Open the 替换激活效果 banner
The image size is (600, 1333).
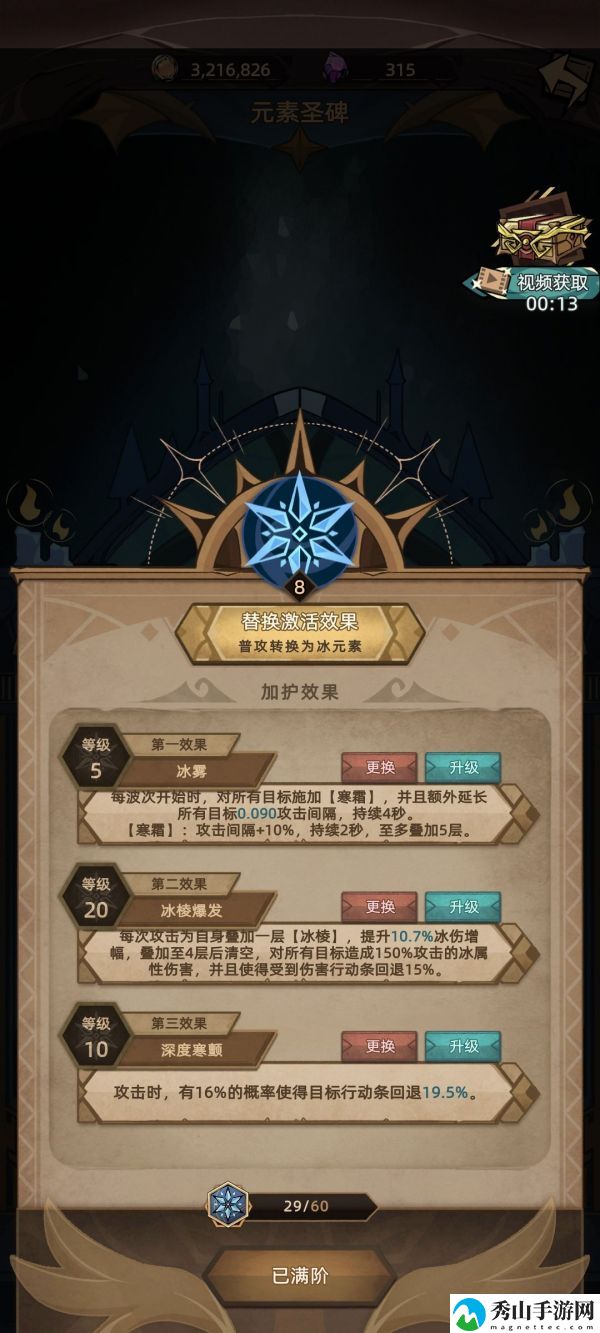tap(300, 633)
